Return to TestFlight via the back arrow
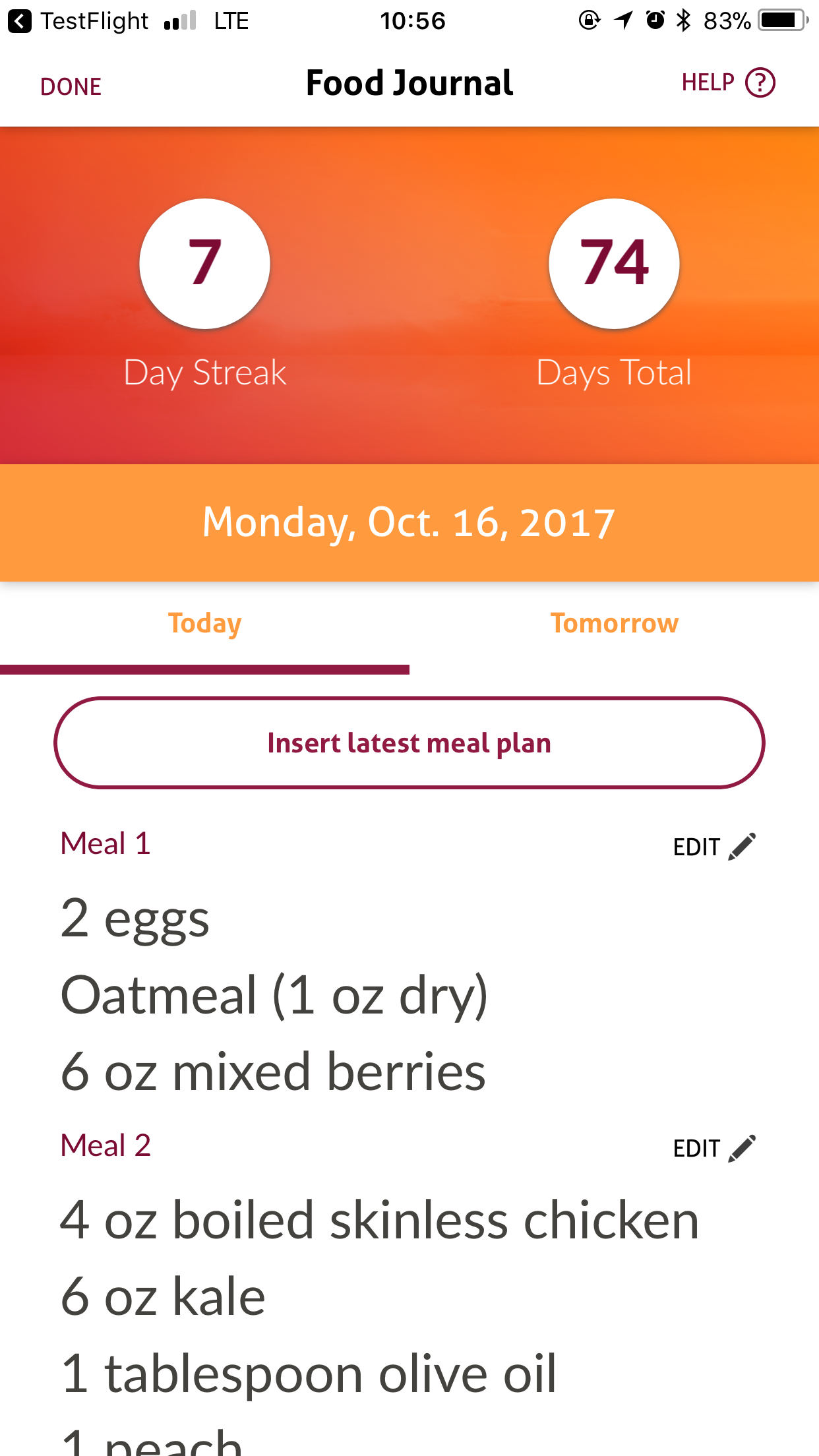819x1456 pixels. click(20, 21)
